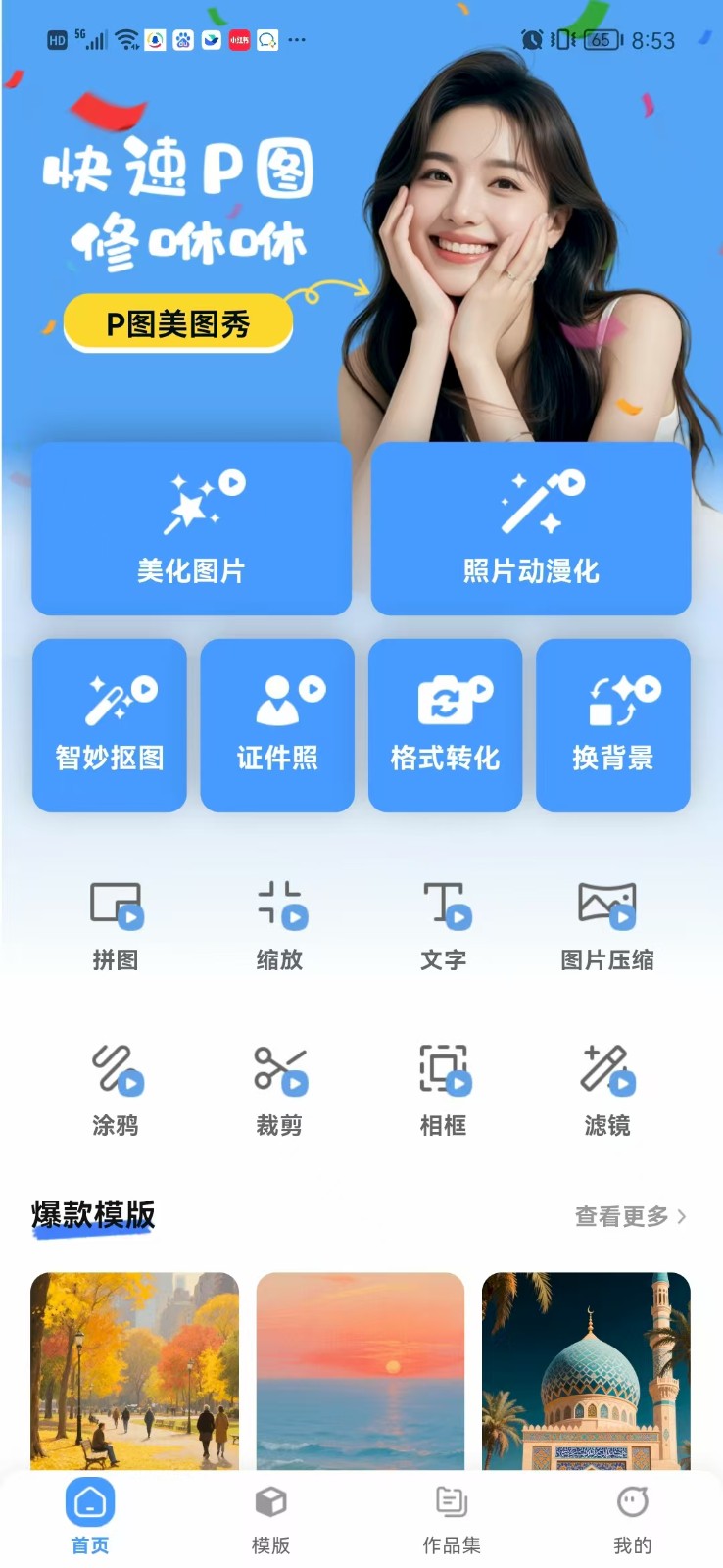Viewport: 723px width, 1568px height.
Task: Open the 美化图片 beautify picture tool
Action: coord(191,529)
